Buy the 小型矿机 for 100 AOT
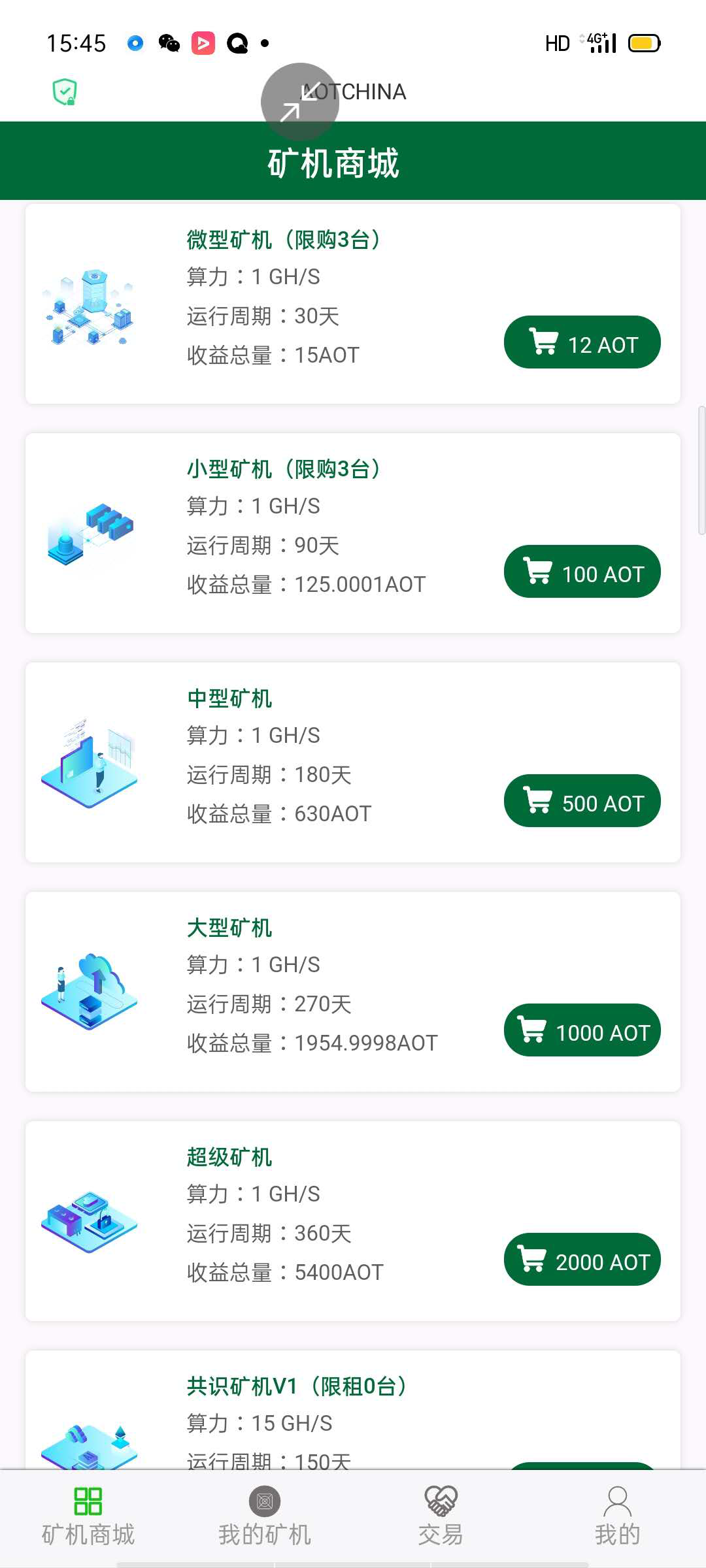706x1568 pixels. [x=582, y=571]
